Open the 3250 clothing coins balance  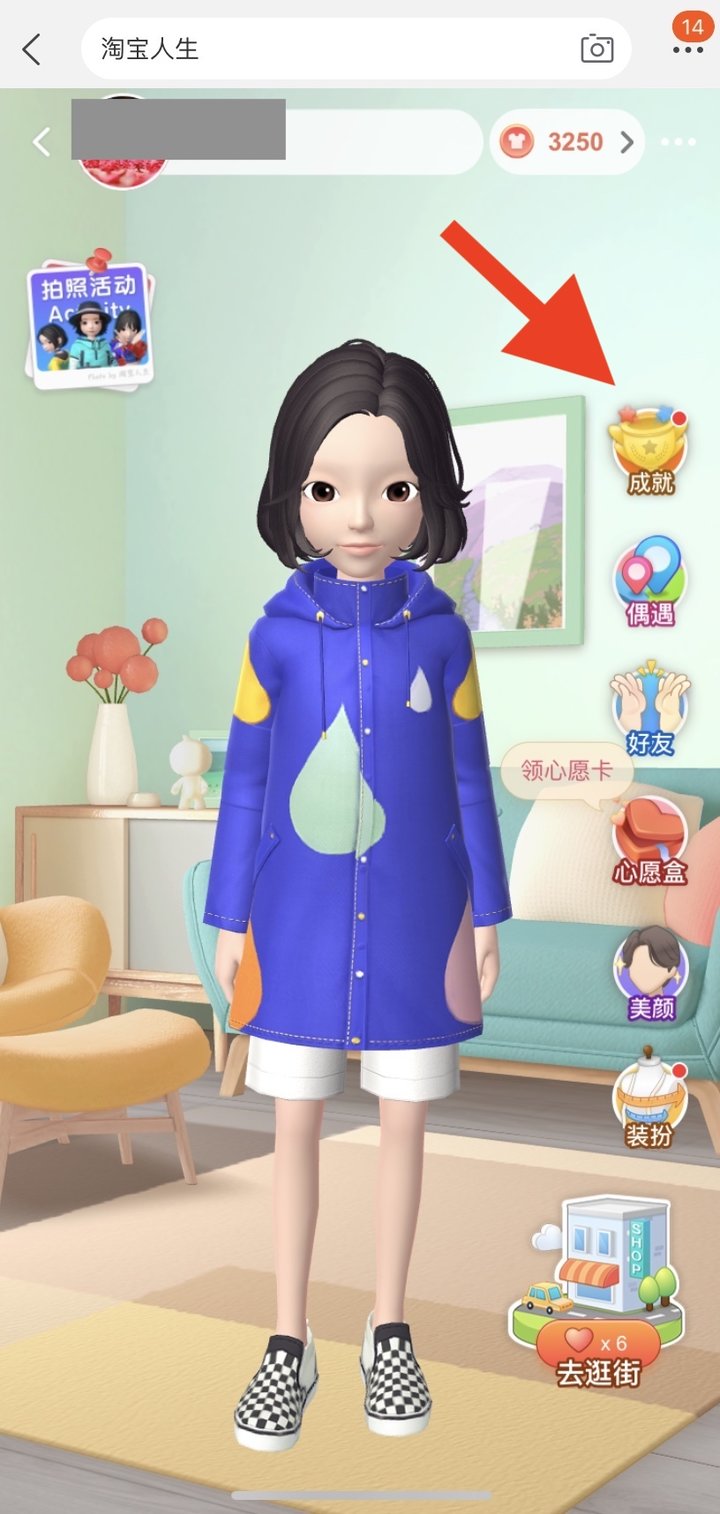(x=567, y=142)
